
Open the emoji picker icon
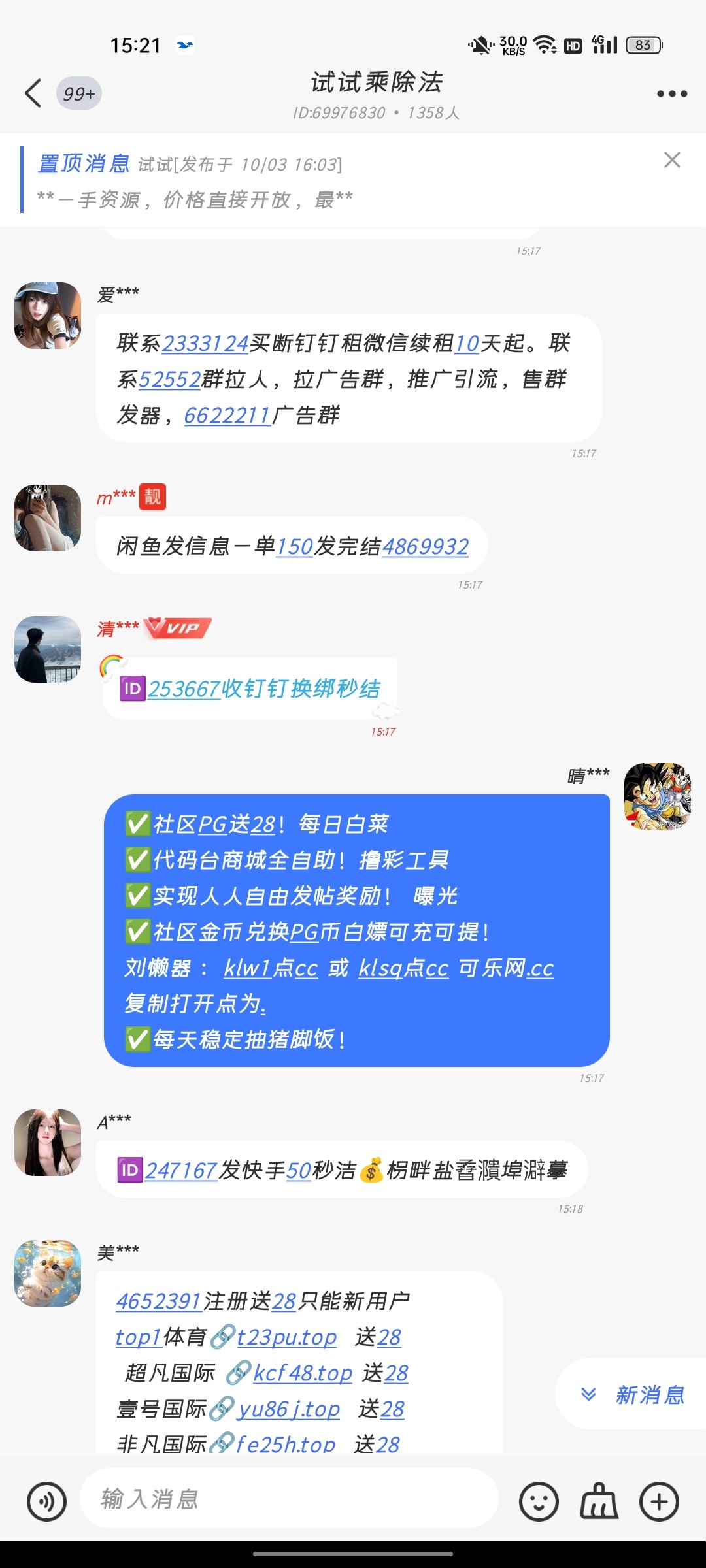click(x=537, y=1501)
